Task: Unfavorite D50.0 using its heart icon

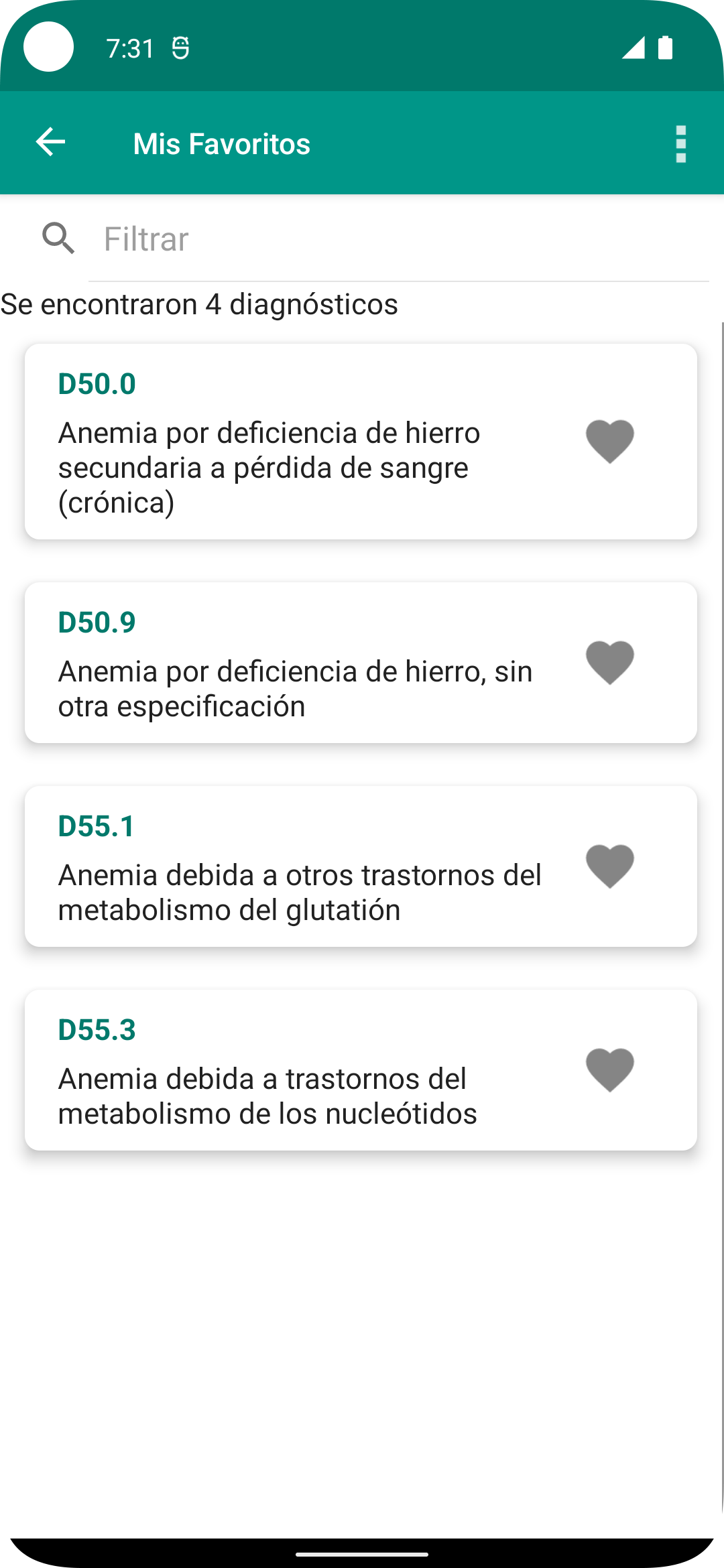Action: [x=610, y=442]
